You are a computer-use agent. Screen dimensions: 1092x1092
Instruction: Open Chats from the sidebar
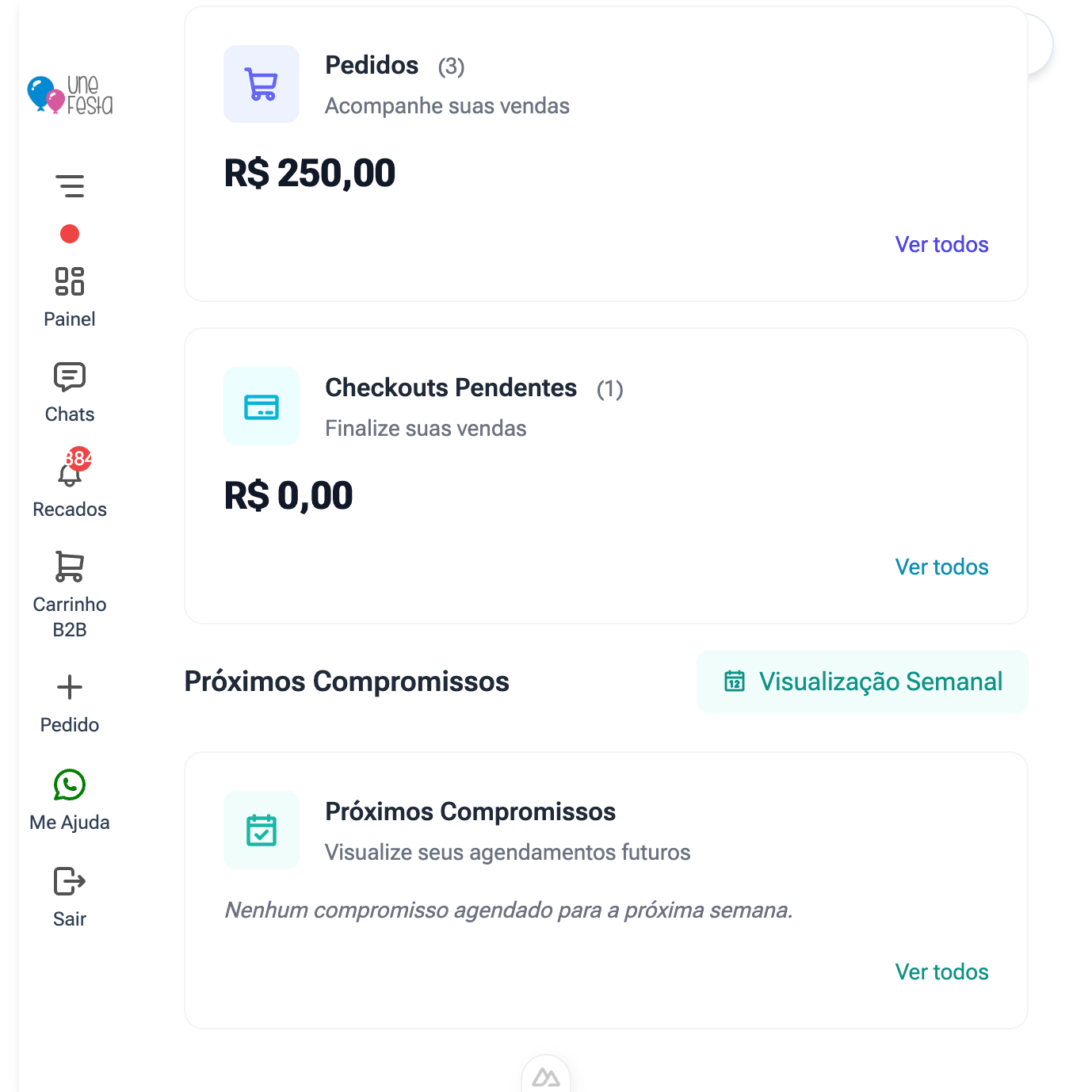coord(70,392)
